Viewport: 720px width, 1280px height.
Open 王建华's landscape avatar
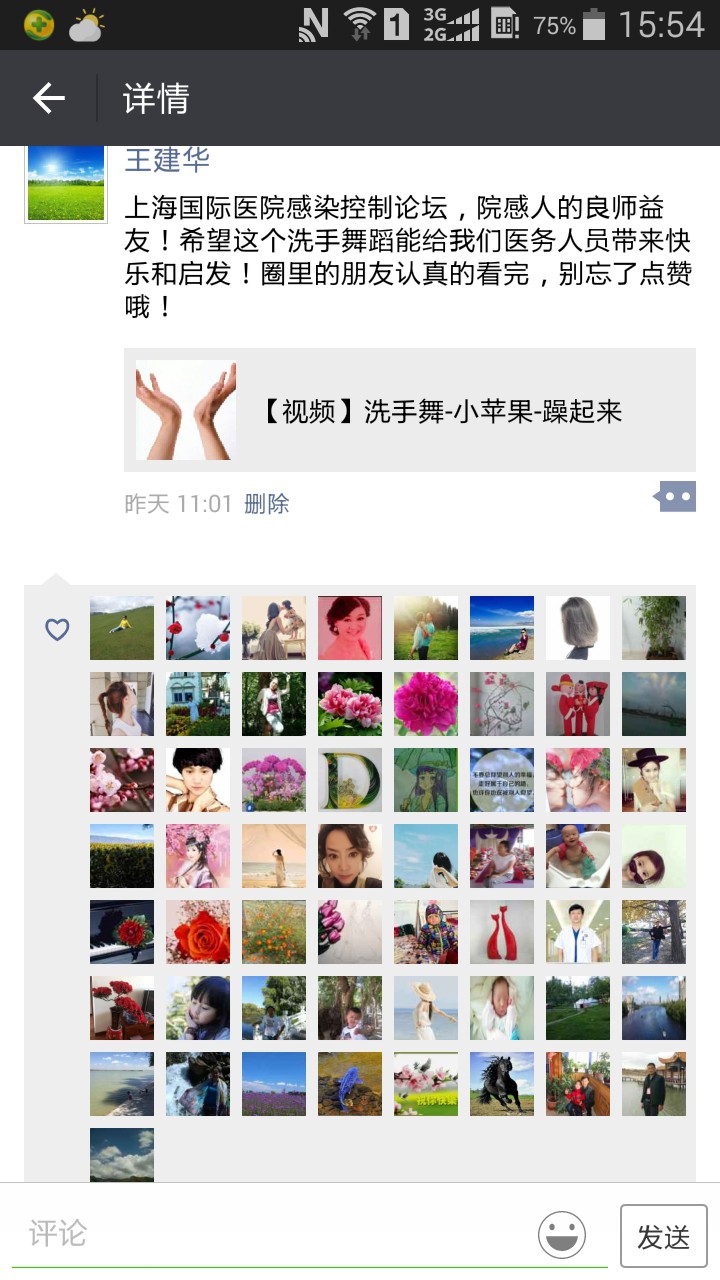point(66,184)
